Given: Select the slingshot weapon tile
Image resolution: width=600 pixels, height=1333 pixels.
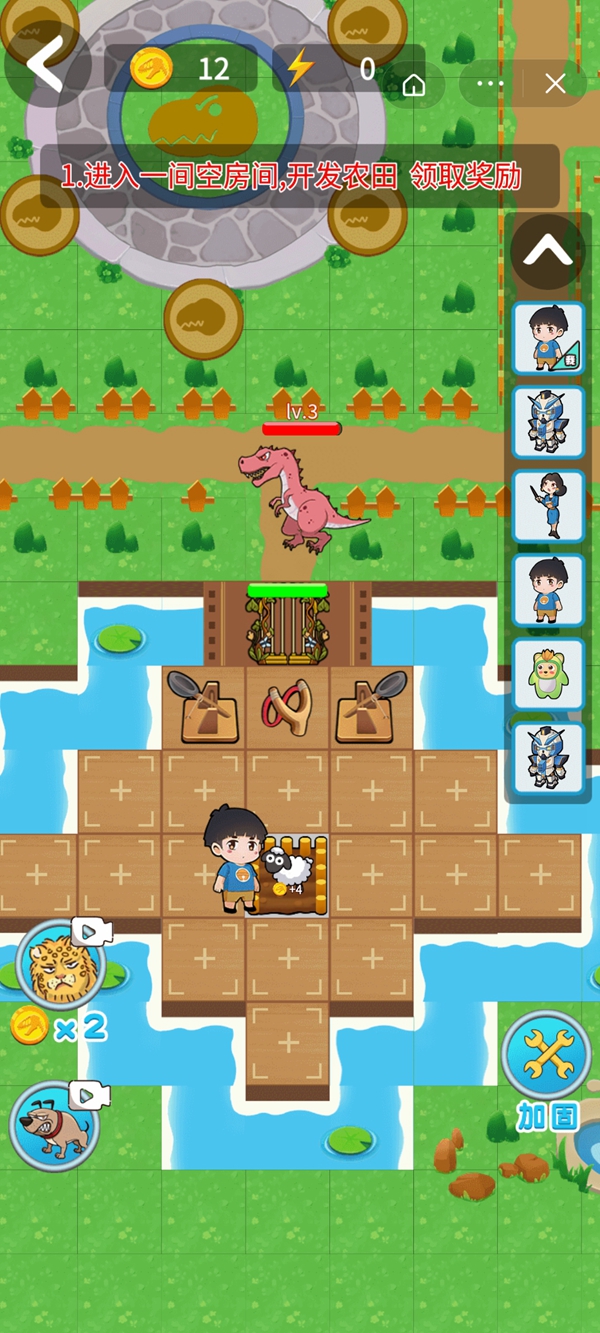Looking at the screenshot, I should click(x=288, y=708).
